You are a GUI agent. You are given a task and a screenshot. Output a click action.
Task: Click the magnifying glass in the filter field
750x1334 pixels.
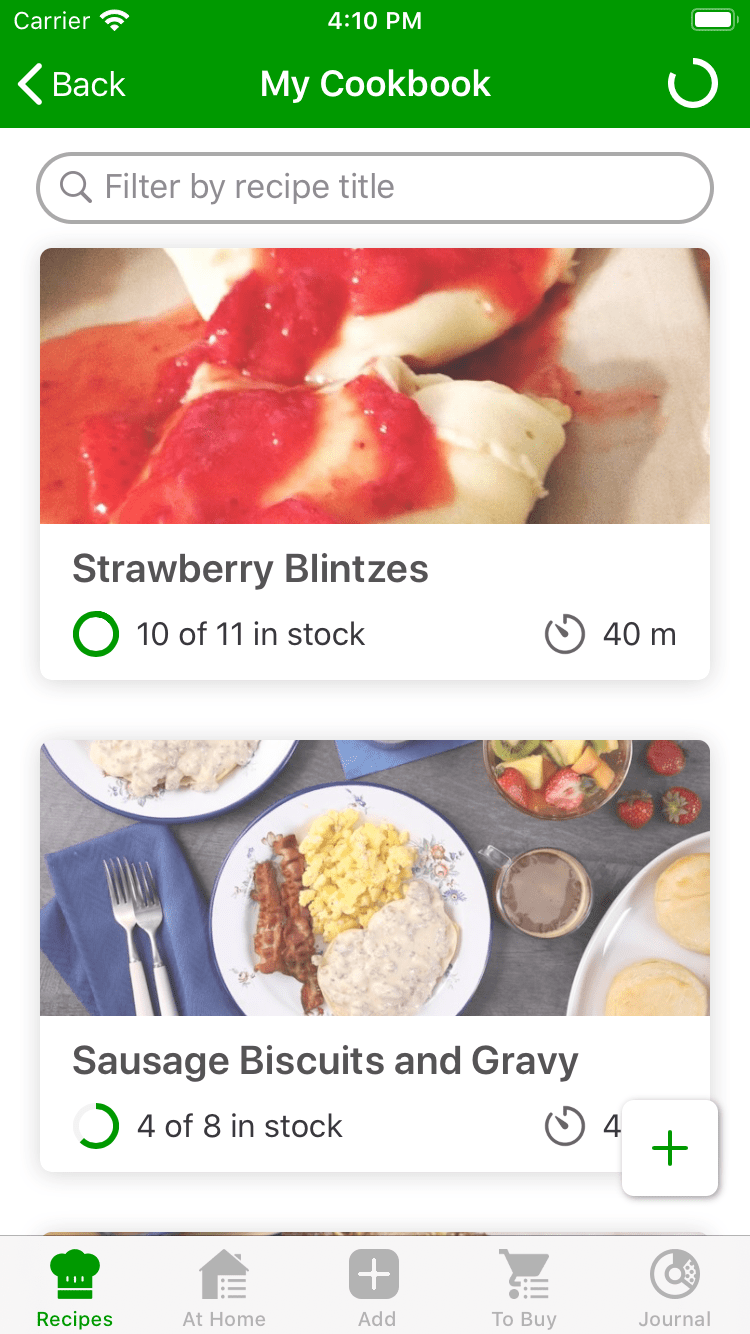tap(75, 187)
